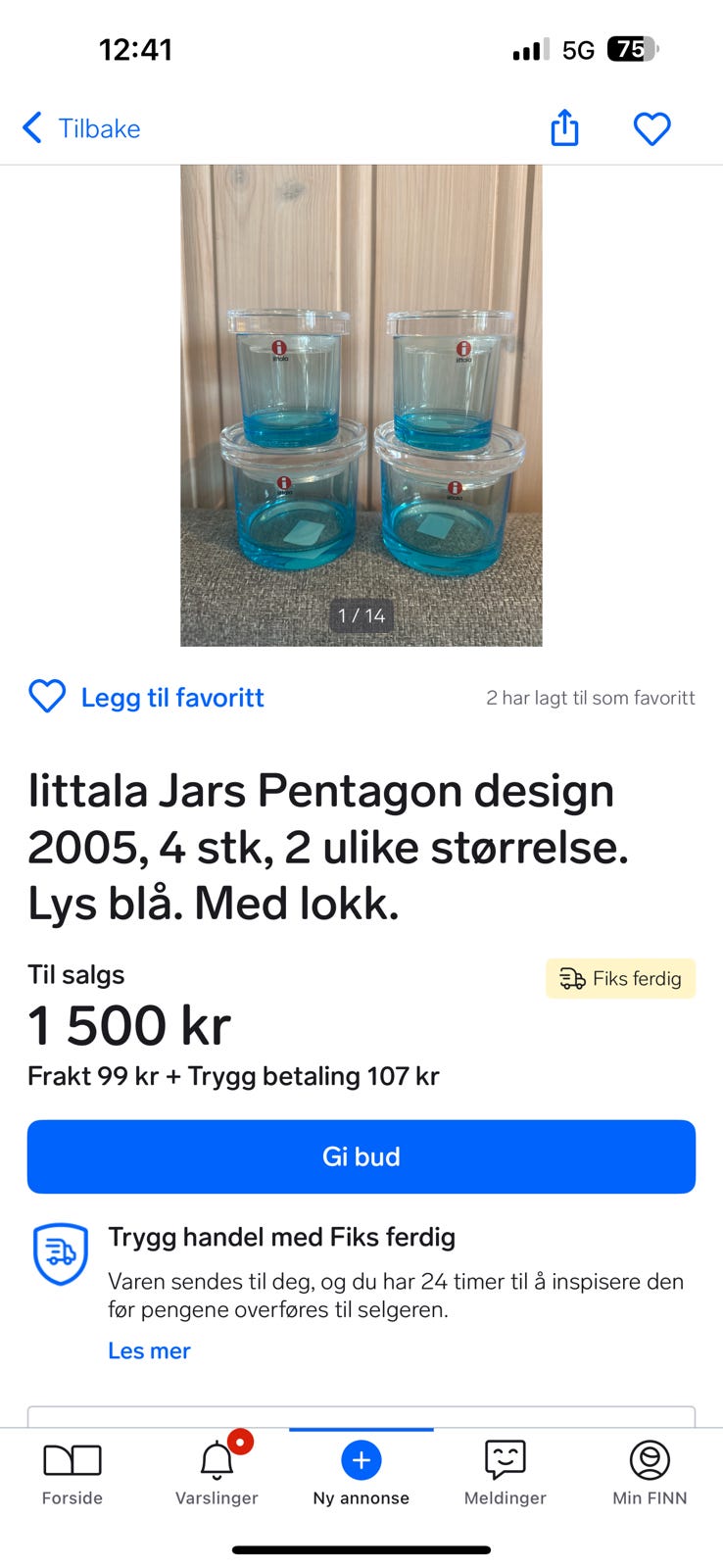This screenshot has height=1568, width=723.
Task: Open the Varslinger tab
Action: pyautogui.click(x=217, y=1474)
